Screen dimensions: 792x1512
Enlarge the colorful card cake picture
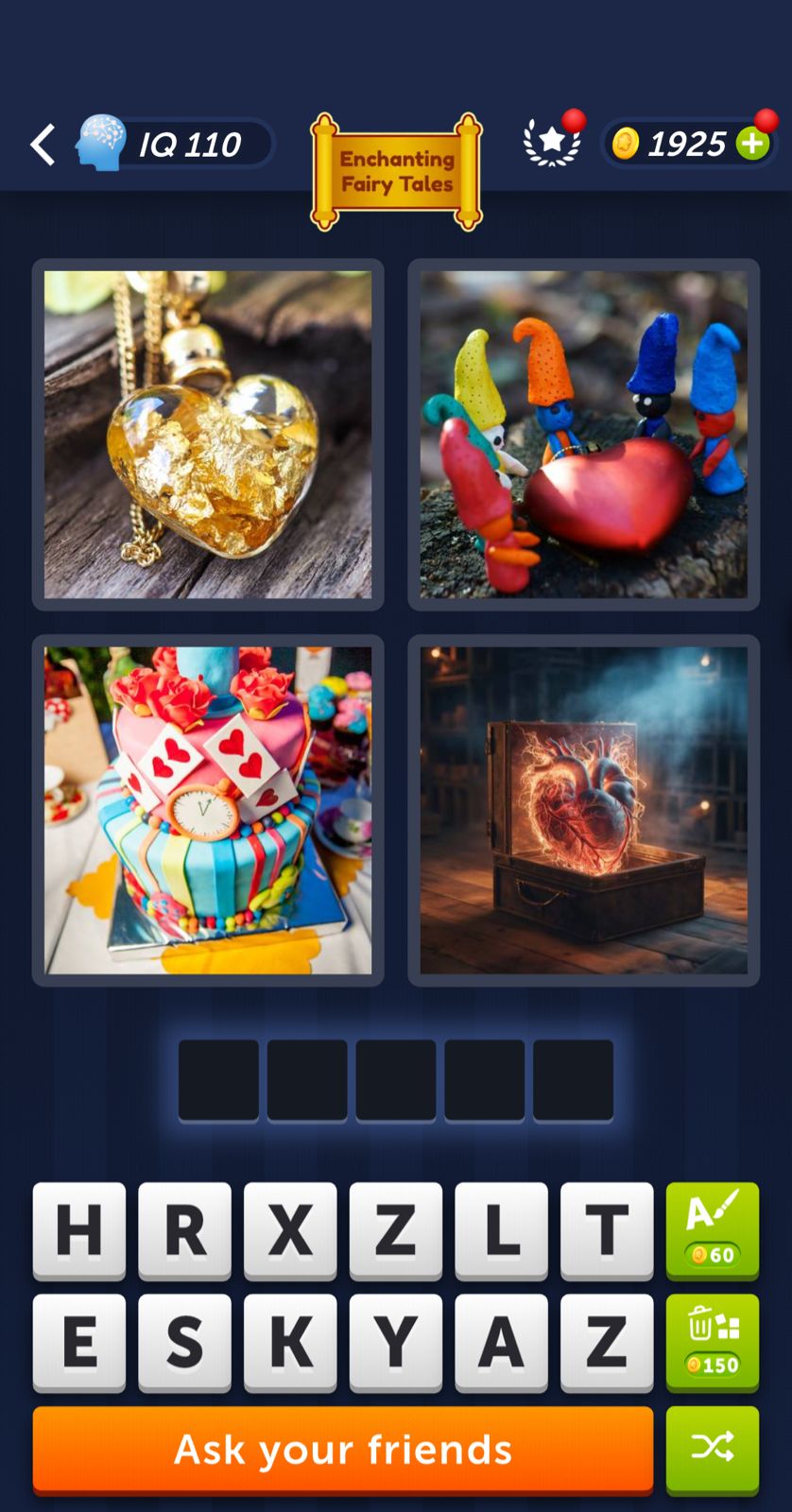point(208,810)
